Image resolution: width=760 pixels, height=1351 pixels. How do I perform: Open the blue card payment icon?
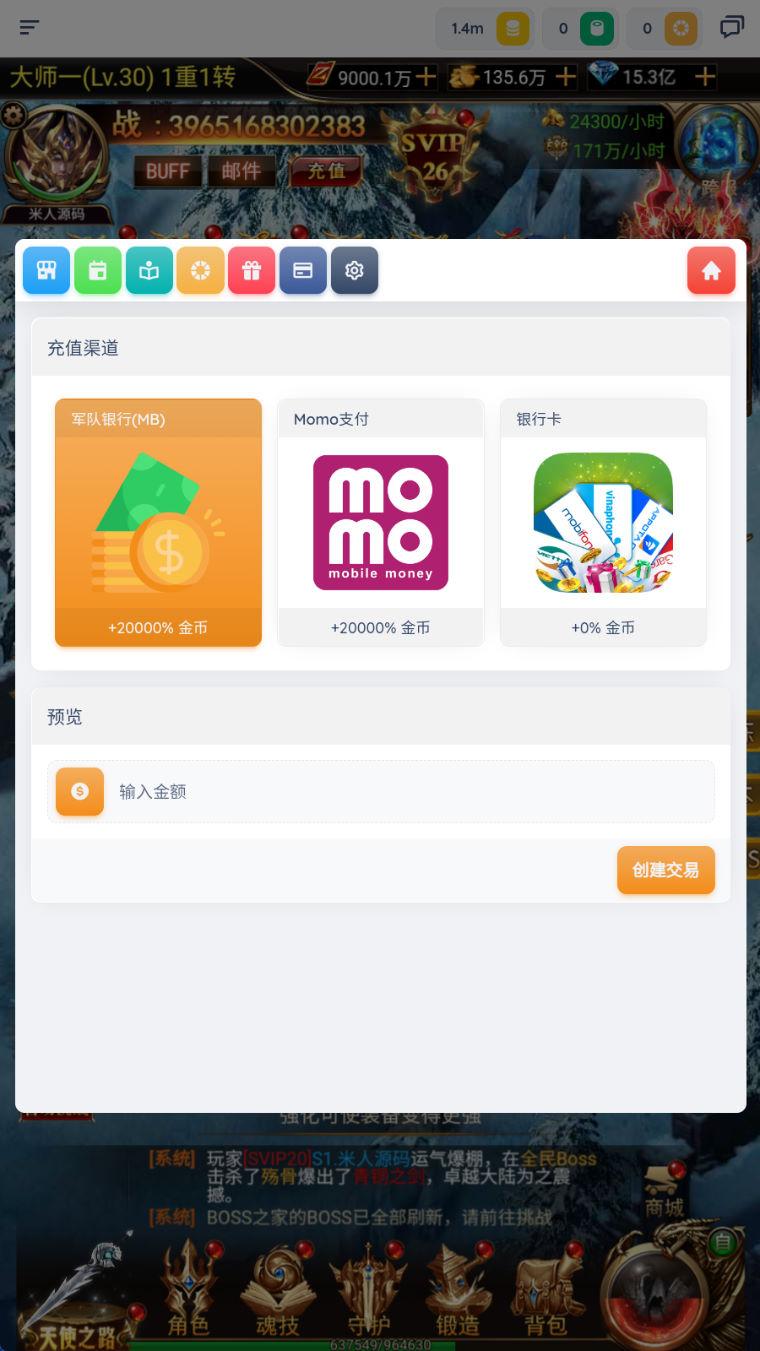[303, 270]
